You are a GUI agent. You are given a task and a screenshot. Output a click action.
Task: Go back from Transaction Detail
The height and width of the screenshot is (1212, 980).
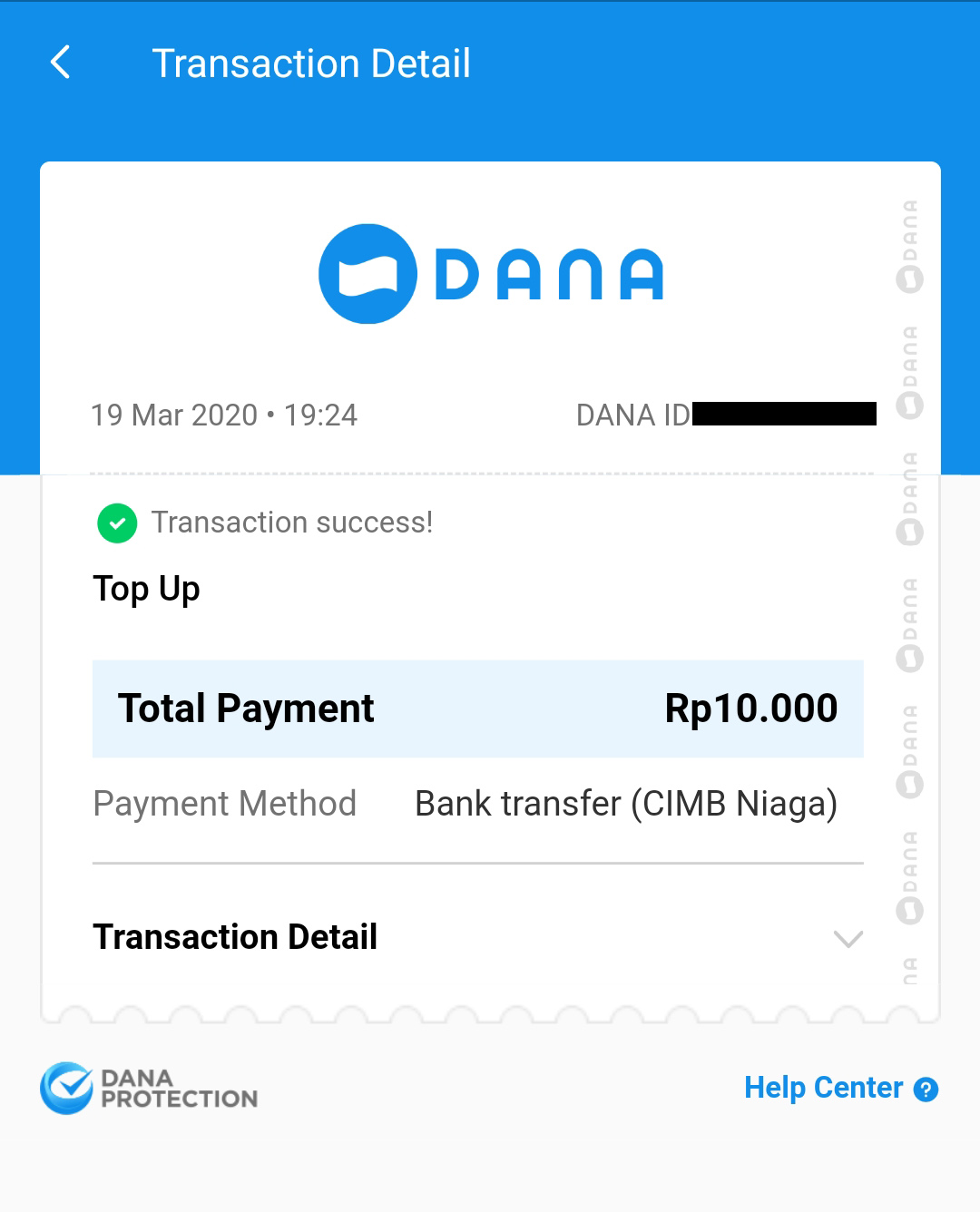pos(61,63)
